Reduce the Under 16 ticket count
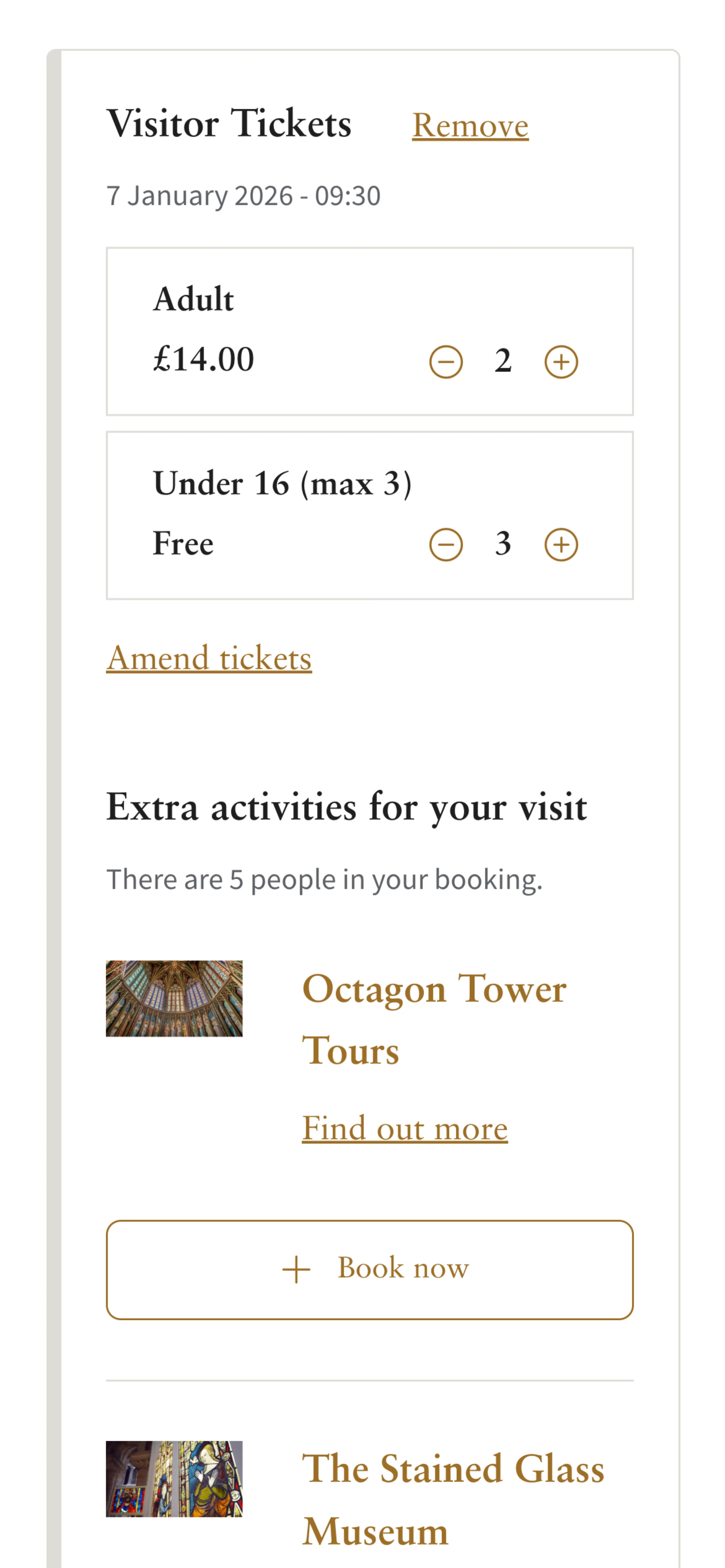Image resolution: width=725 pixels, height=1568 pixels. tap(446, 544)
